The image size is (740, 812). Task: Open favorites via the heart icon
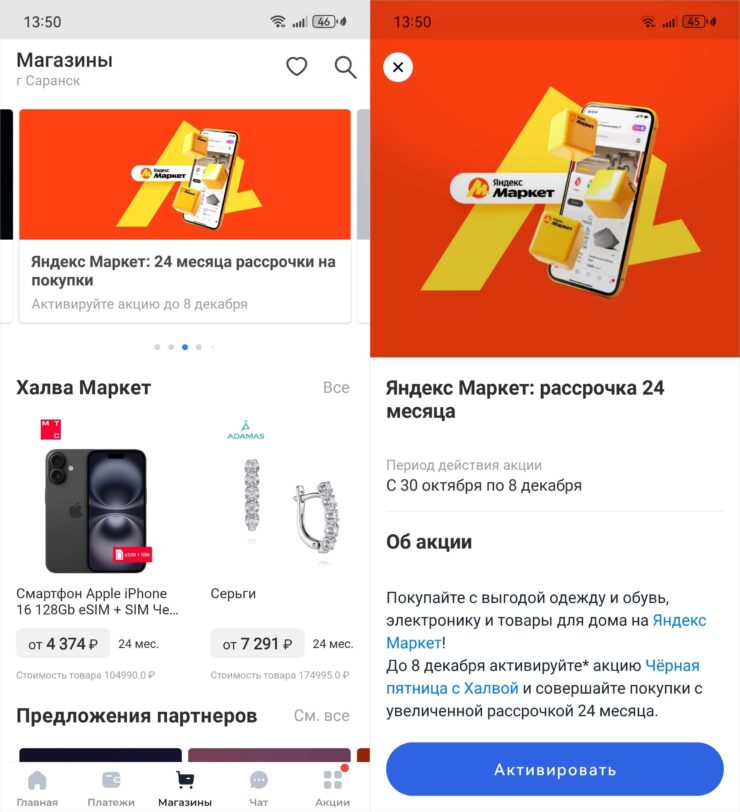pyautogui.click(x=296, y=67)
